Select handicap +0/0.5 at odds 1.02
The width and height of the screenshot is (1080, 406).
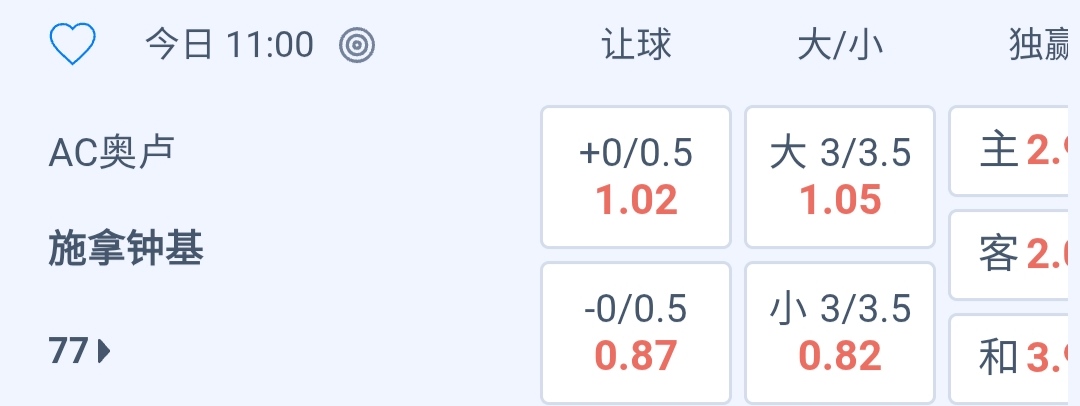tap(636, 177)
